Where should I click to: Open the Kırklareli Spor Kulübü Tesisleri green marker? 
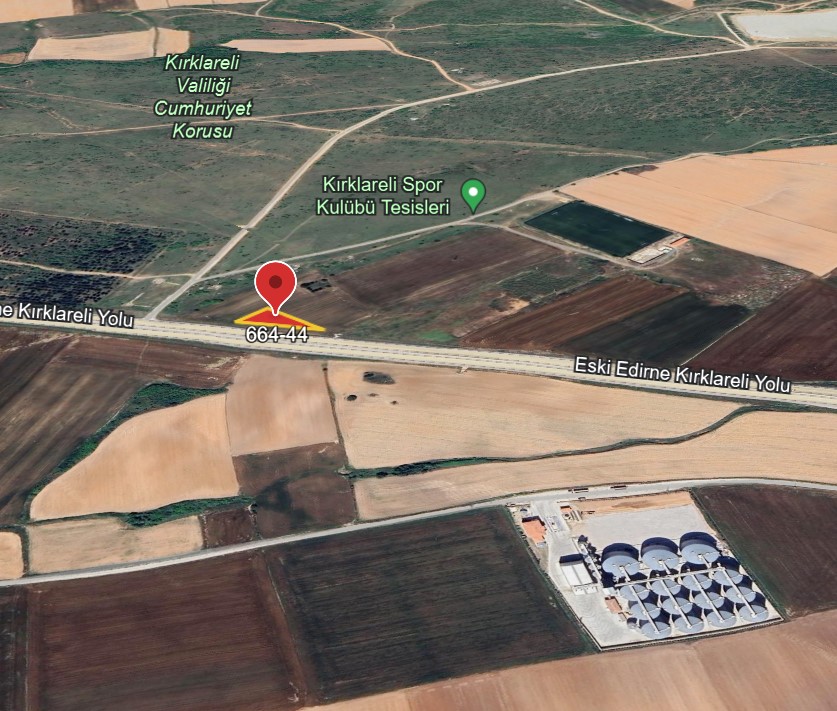tap(473, 192)
